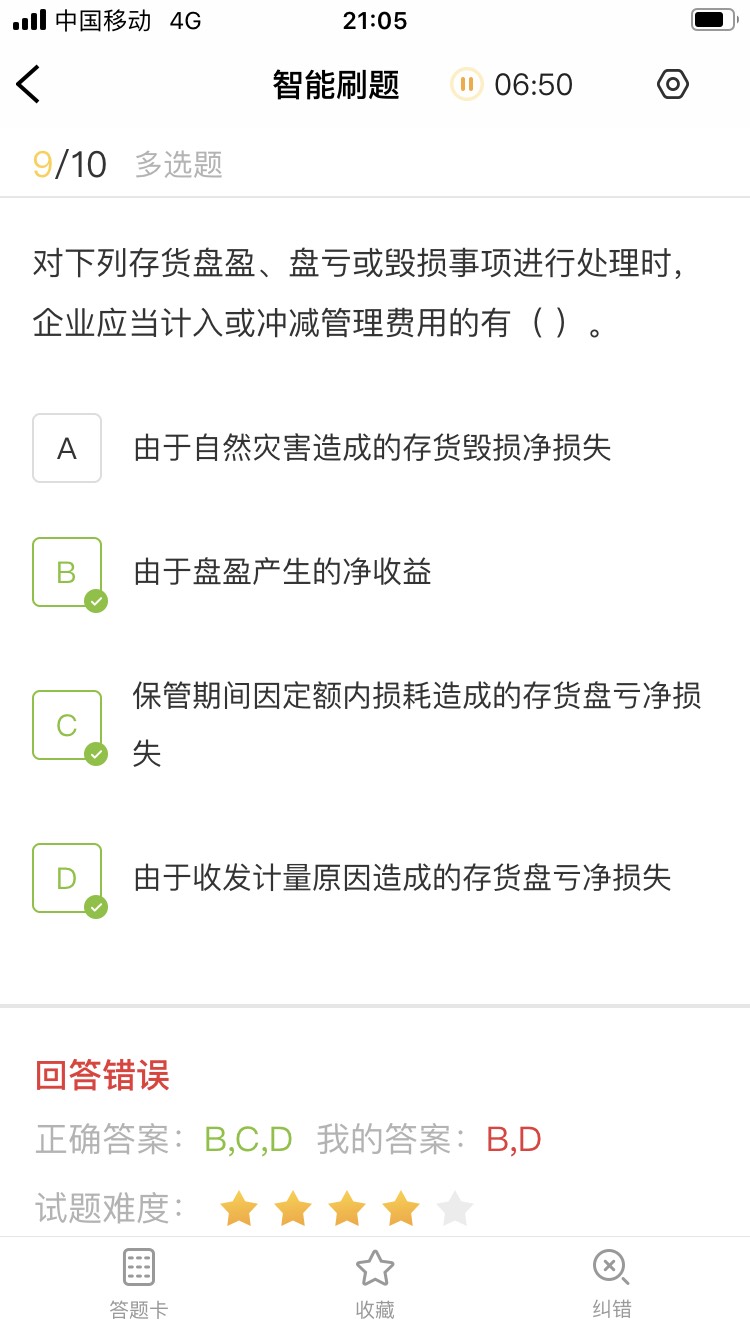750x1334 pixels.
Task: Select answer option B
Action: coord(67,572)
